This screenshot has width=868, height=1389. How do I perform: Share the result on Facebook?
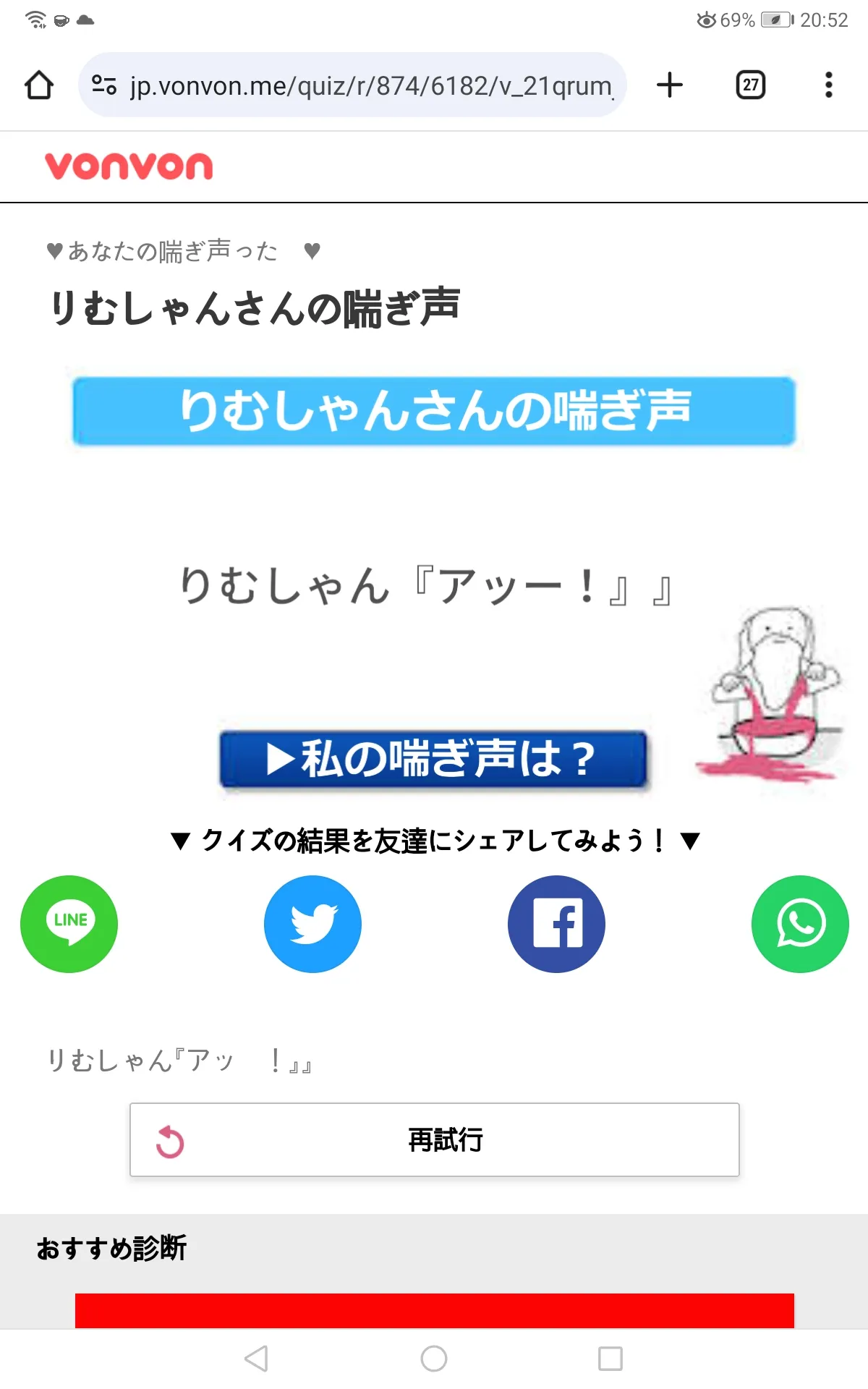[556, 924]
